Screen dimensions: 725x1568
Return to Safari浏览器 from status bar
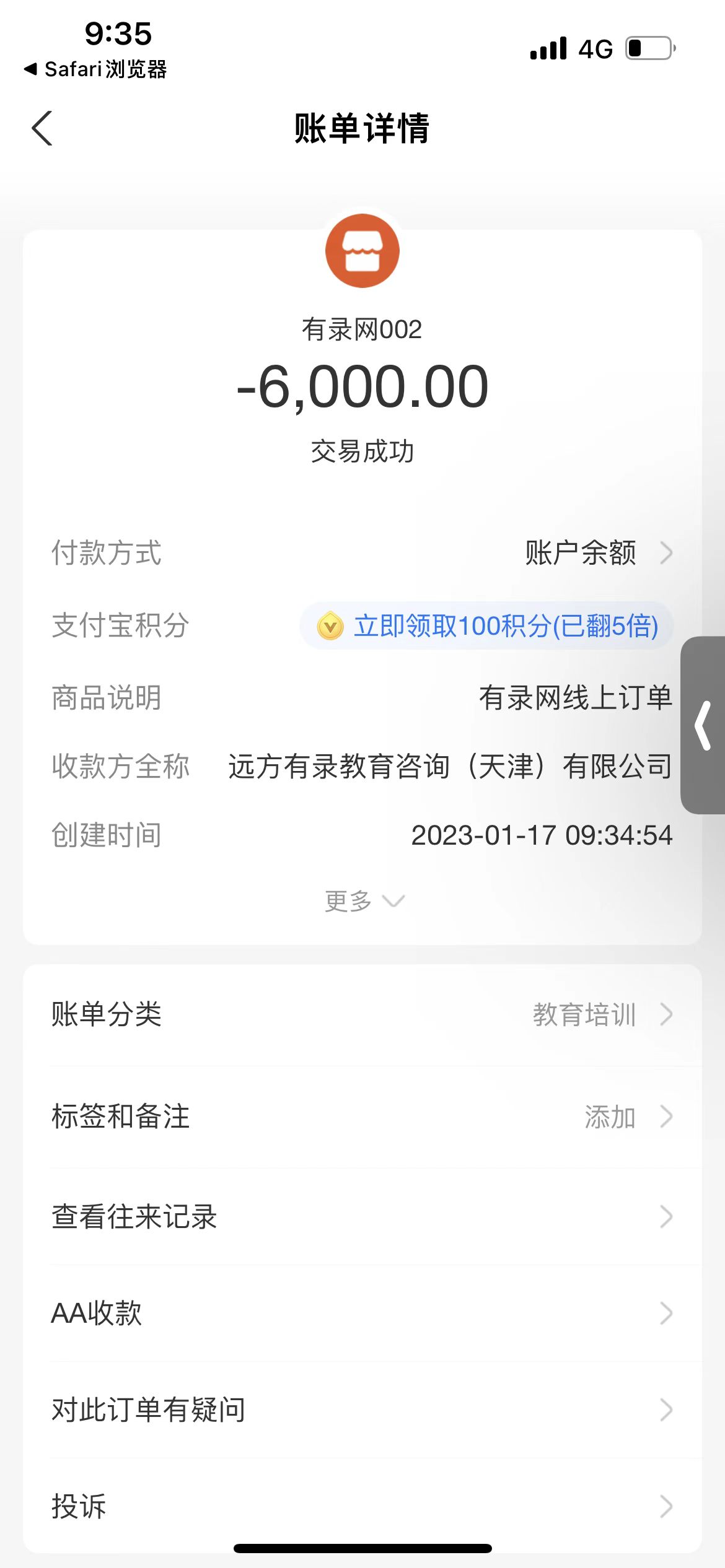click(96, 69)
